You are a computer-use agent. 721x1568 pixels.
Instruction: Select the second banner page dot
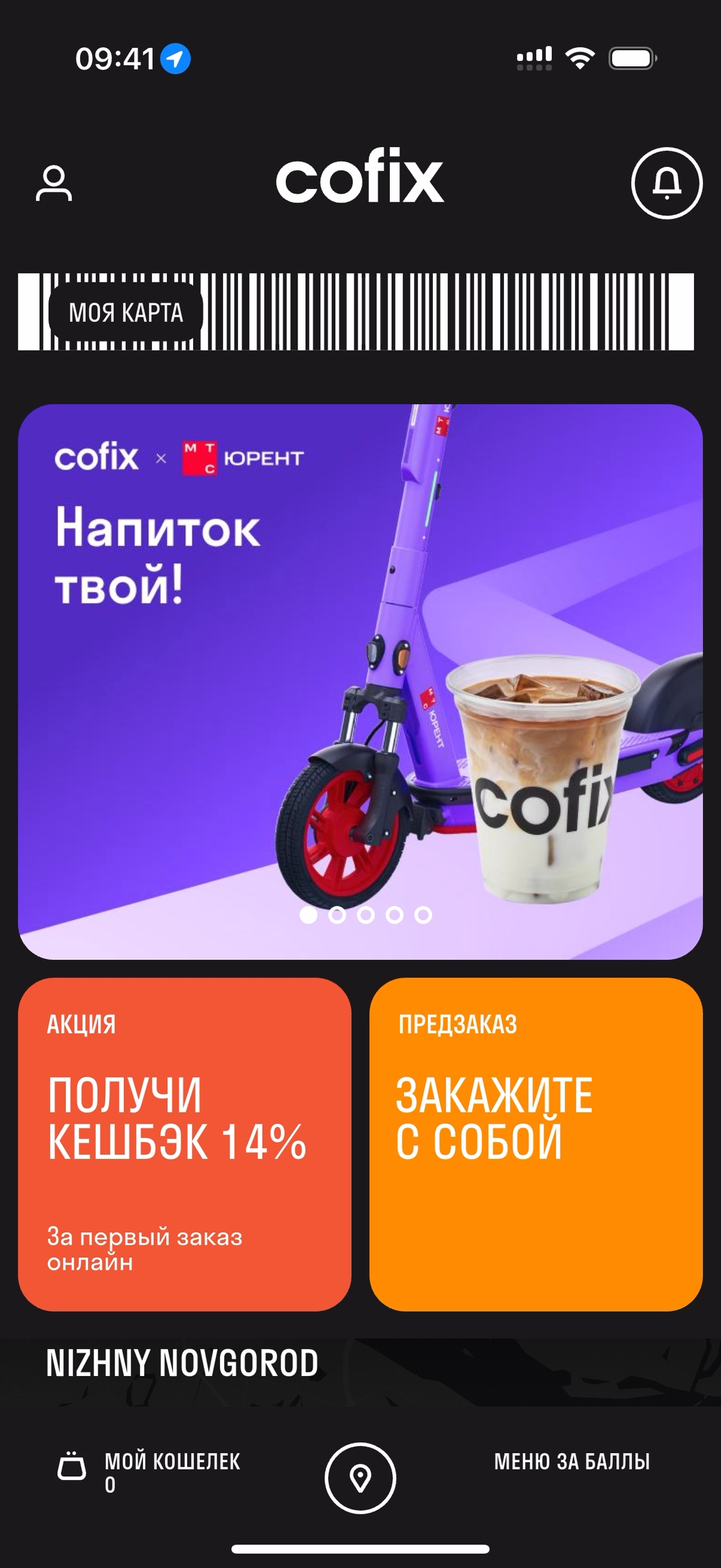click(x=337, y=915)
